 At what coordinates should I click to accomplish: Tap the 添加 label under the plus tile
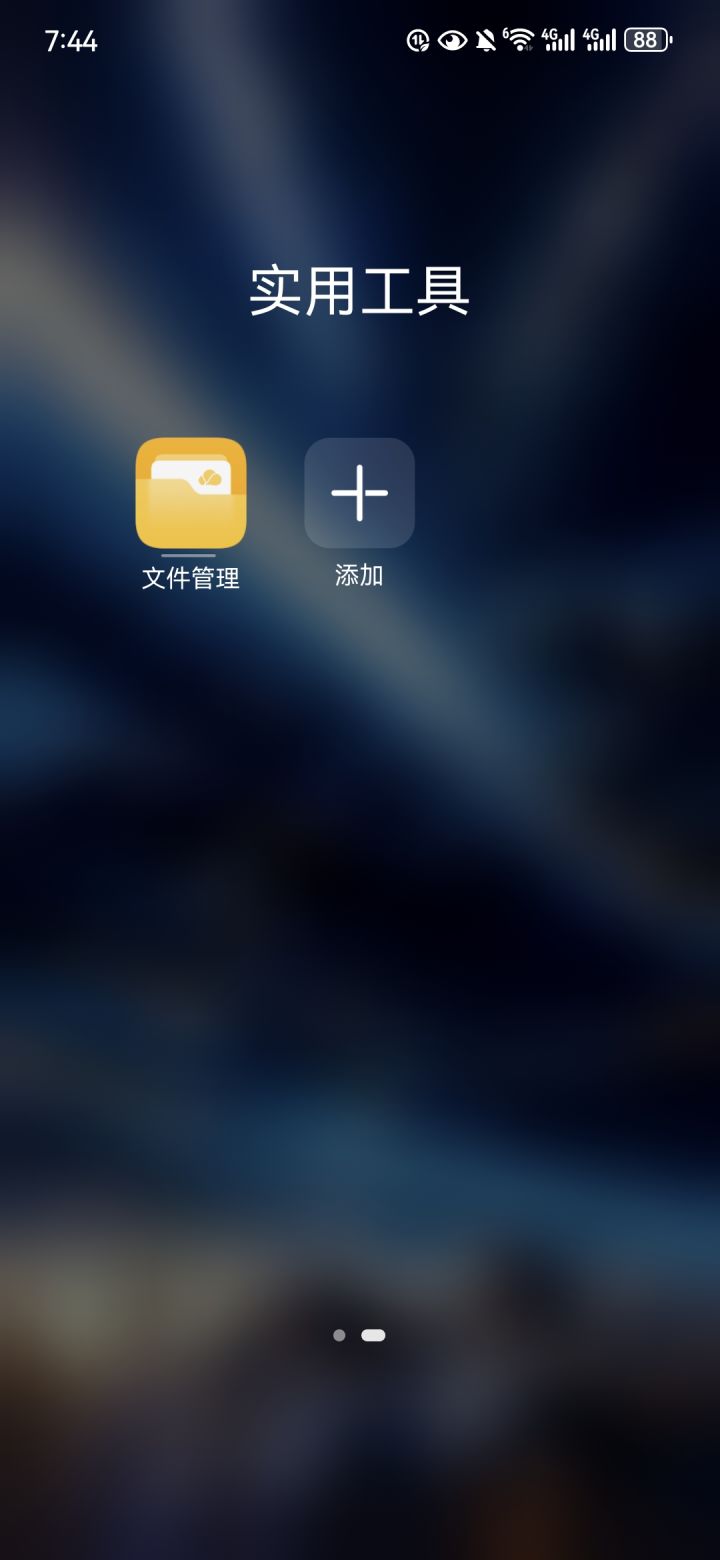(359, 573)
